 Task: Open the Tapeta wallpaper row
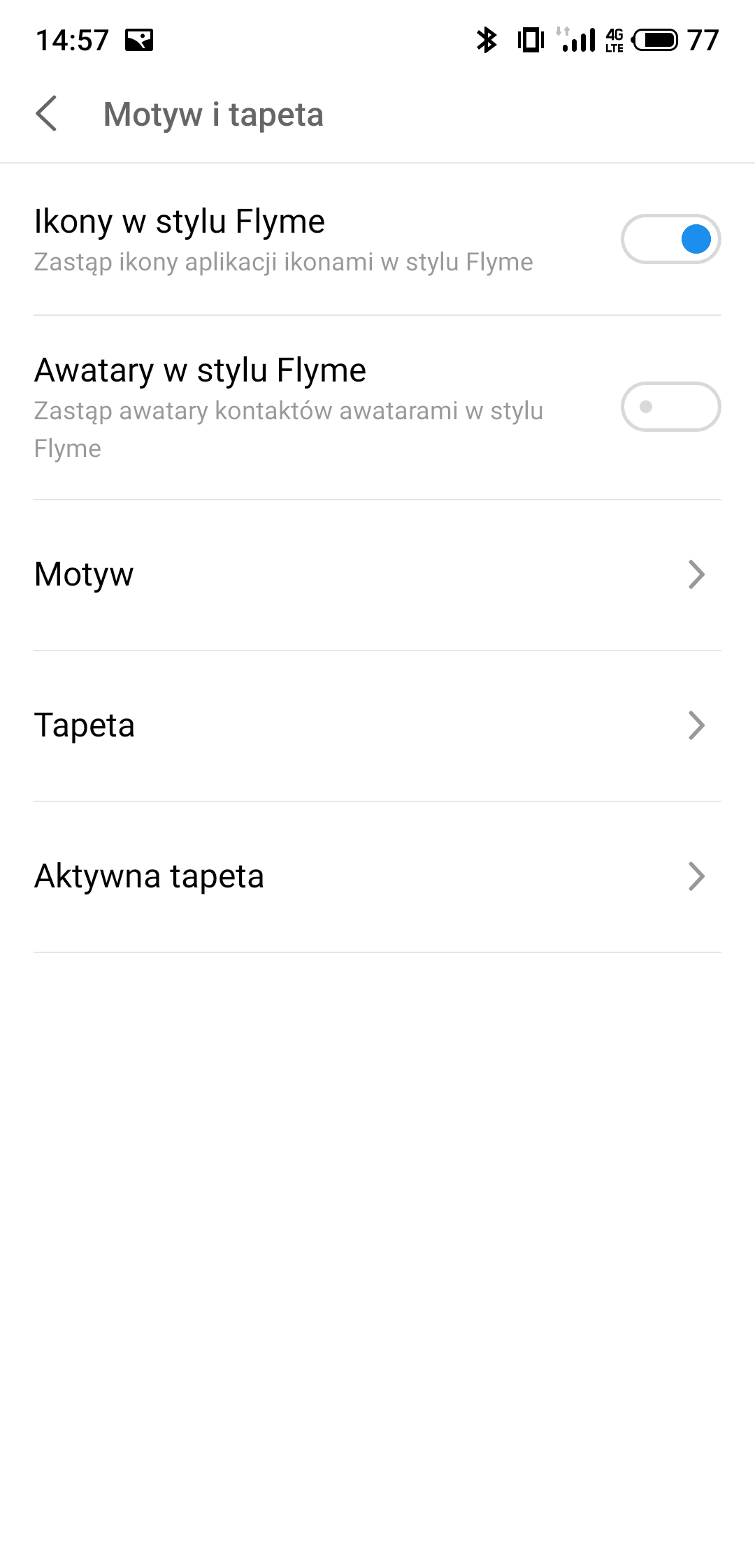point(377,726)
